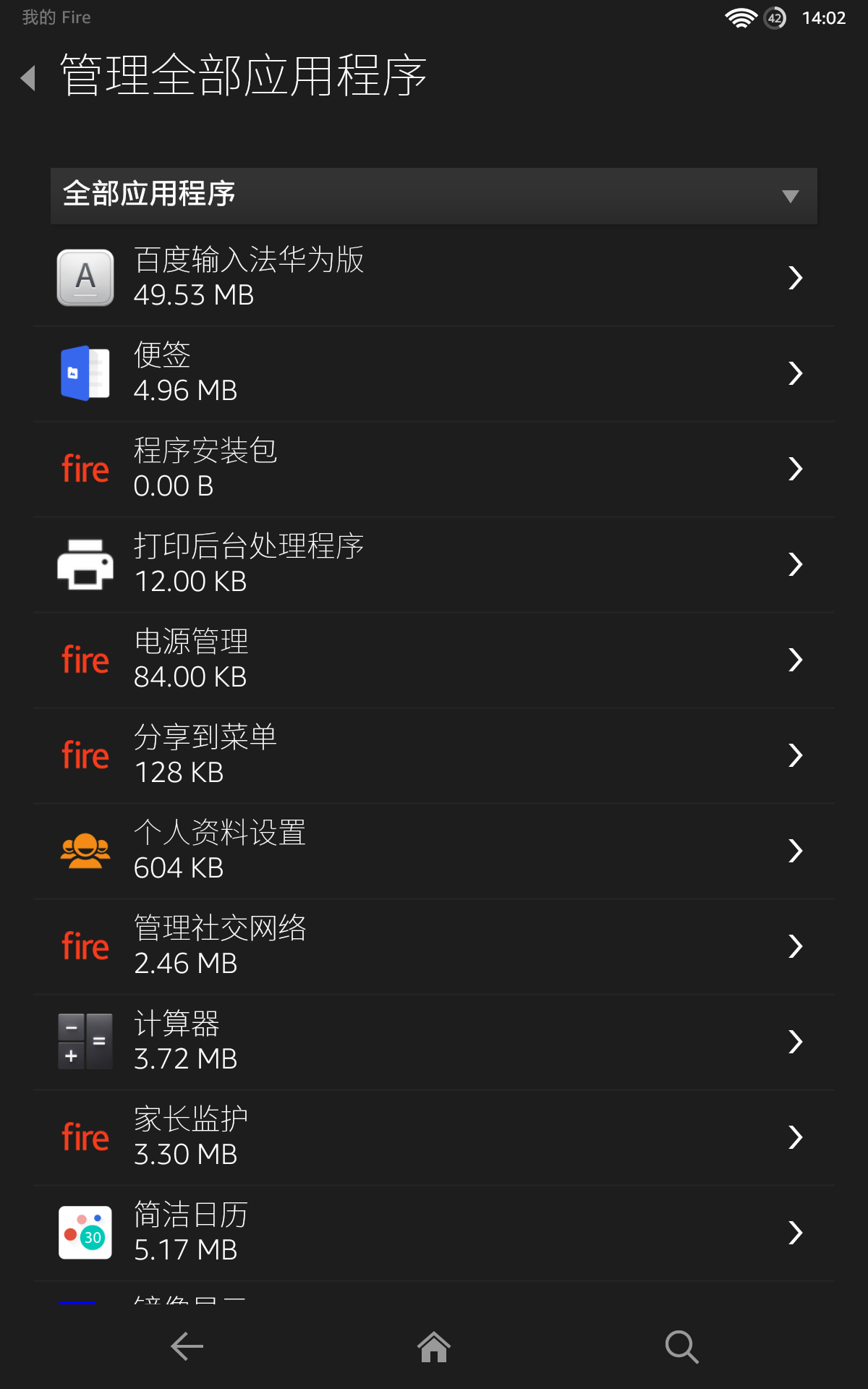The width and height of the screenshot is (868, 1389).
Task: Go back from 管理全部应用程序
Action: tap(29, 77)
